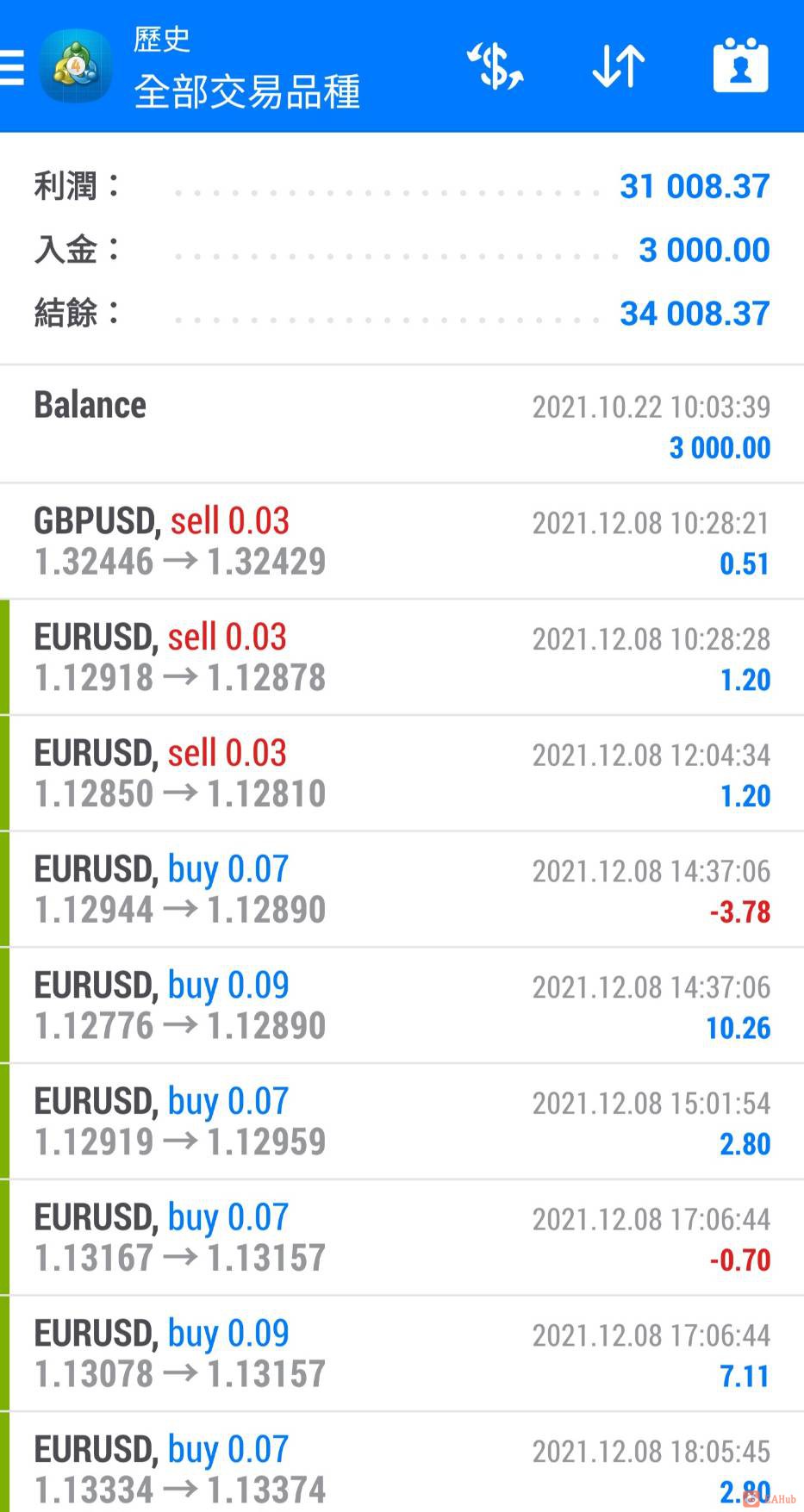The image size is (804, 1512).
Task: Open the side drawer menu
Action: click(x=12, y=66)
